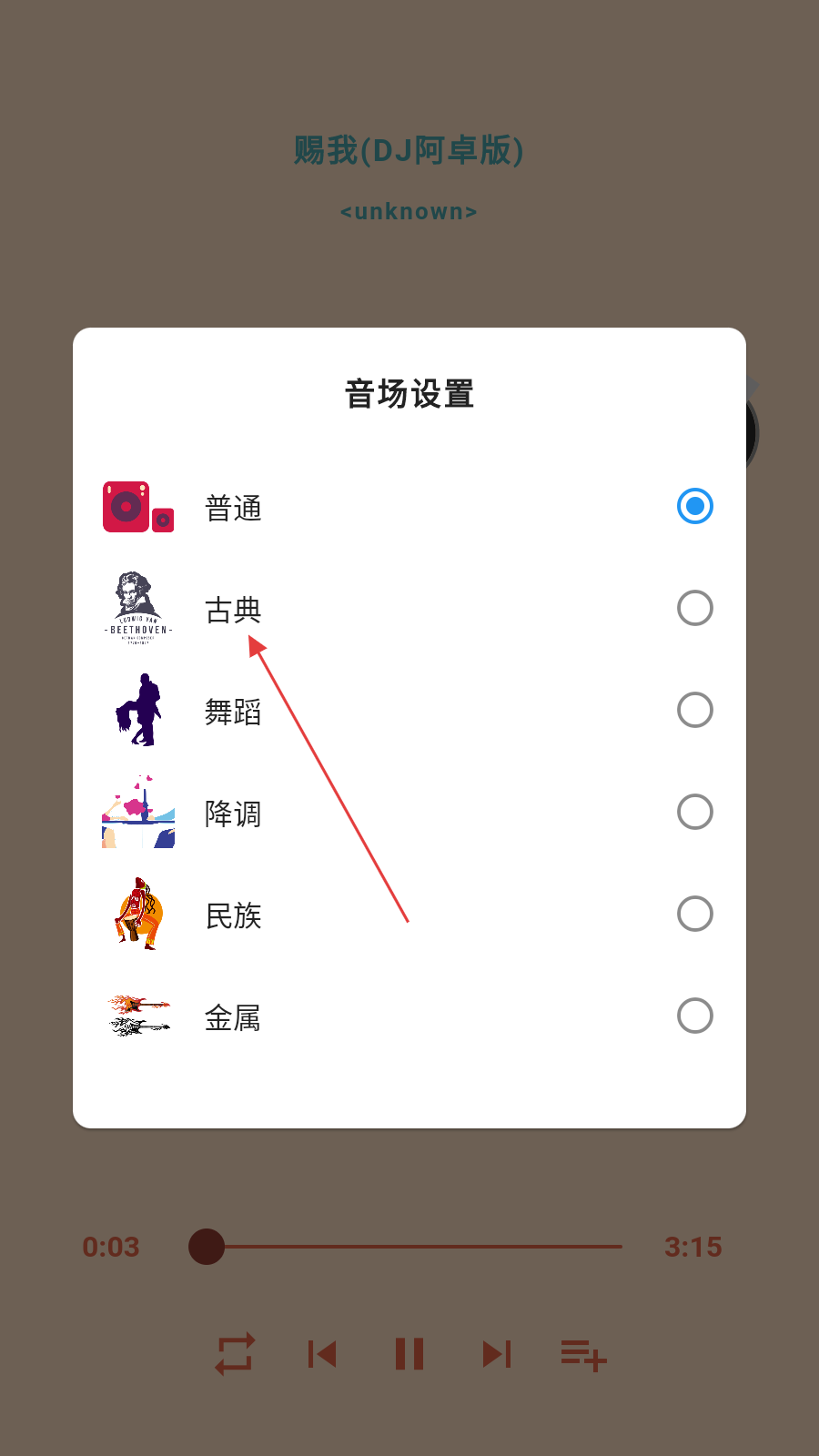Switch sound field to 降调

[694, 812]
